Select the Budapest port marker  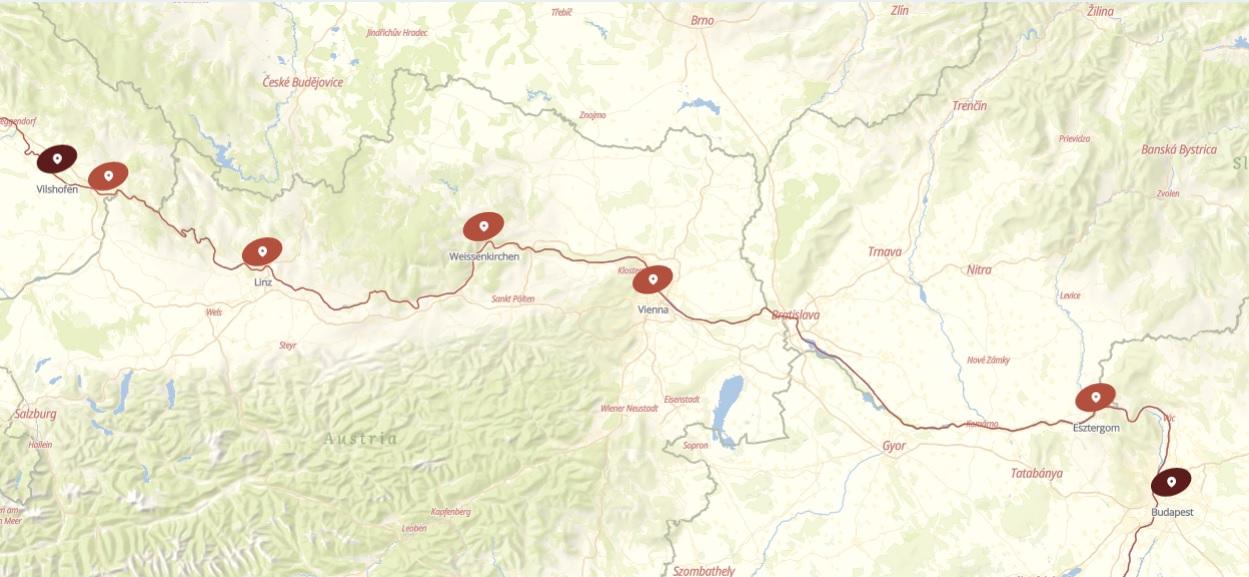tap(1170, 482)
